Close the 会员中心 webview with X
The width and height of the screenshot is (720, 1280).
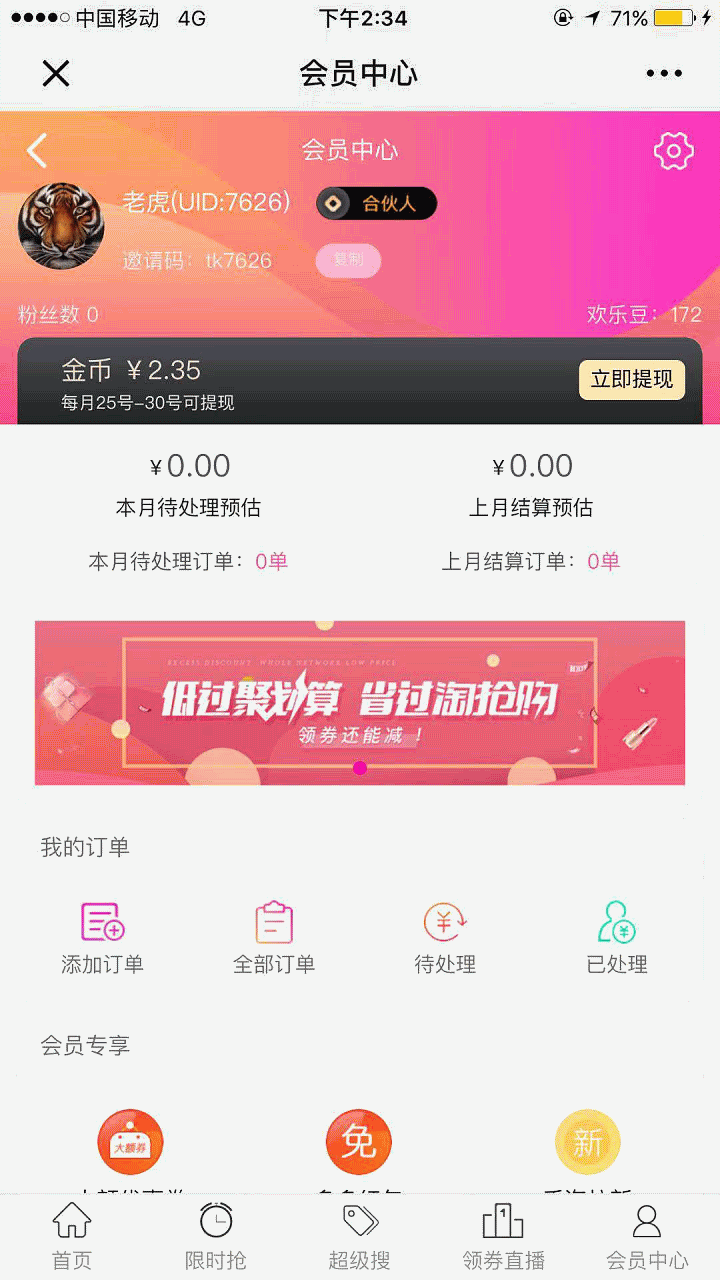tap(56, 73)
